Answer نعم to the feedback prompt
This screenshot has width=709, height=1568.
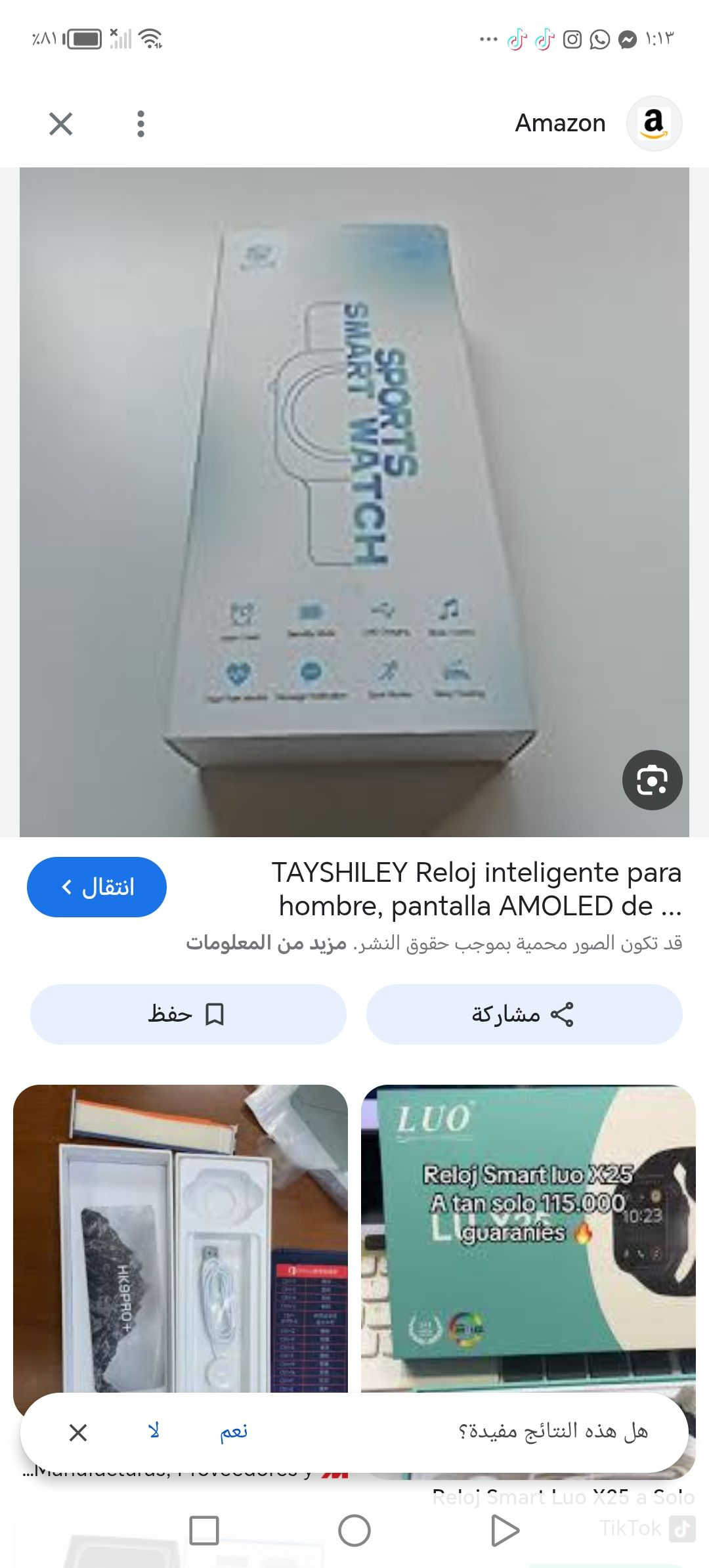(x=234, y=1431)
